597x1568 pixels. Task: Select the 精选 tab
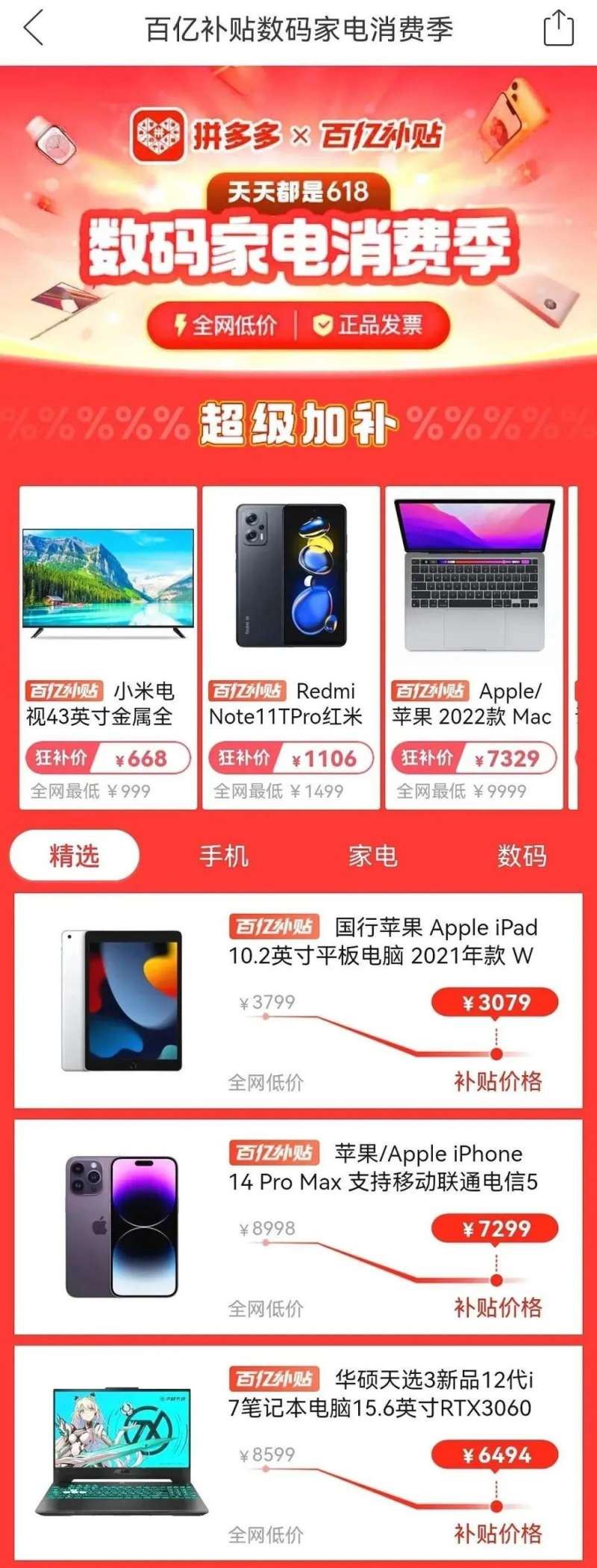(x=74, y=856)
